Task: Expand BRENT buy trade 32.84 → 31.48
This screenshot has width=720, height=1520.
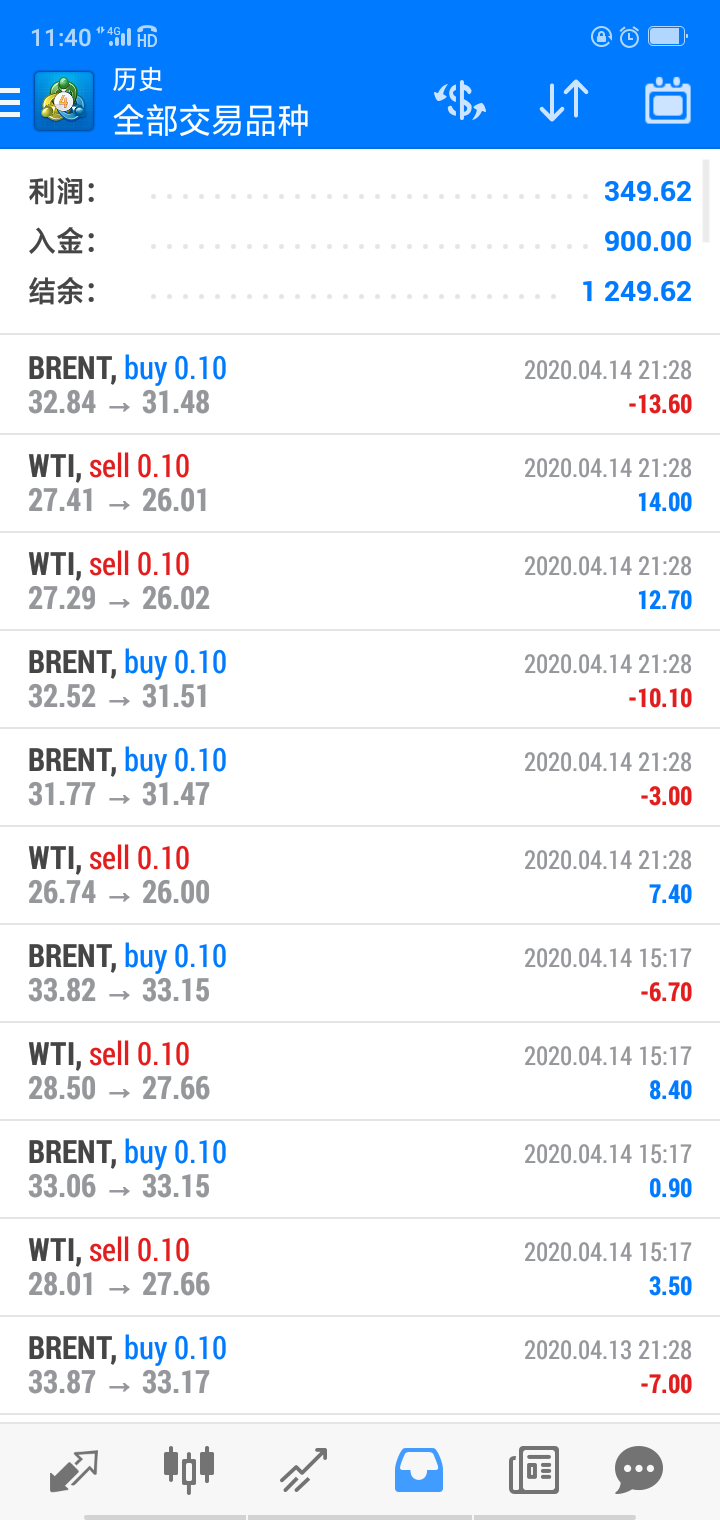Action: click(x=360, y=385)
